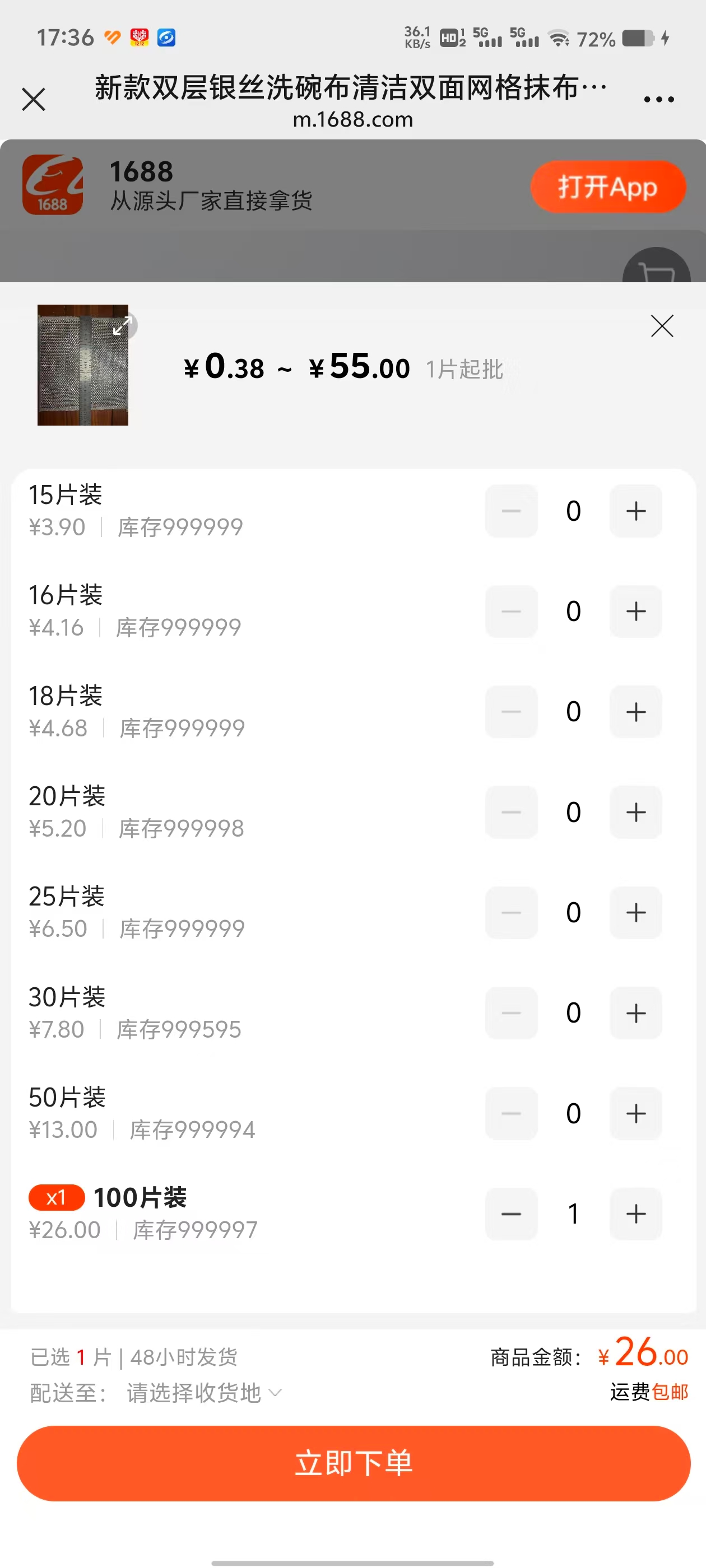Viewport: 706px width, 1568px height.
Task: Add one 30片装 pack
Action: (x=635, y=1013)
